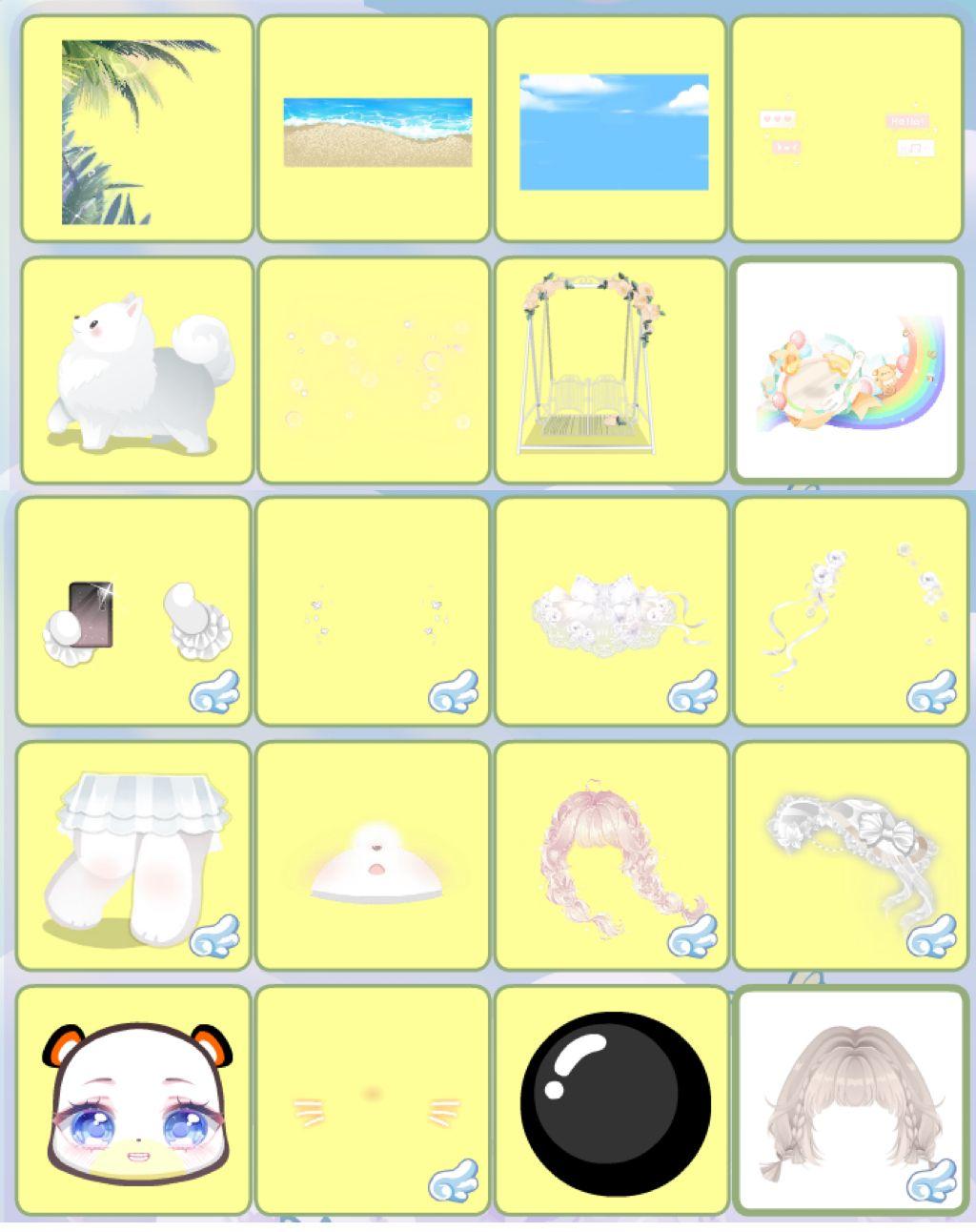Choose the white ruffled skirt item
Screen dimensions: 976x1232
[133, 855]
